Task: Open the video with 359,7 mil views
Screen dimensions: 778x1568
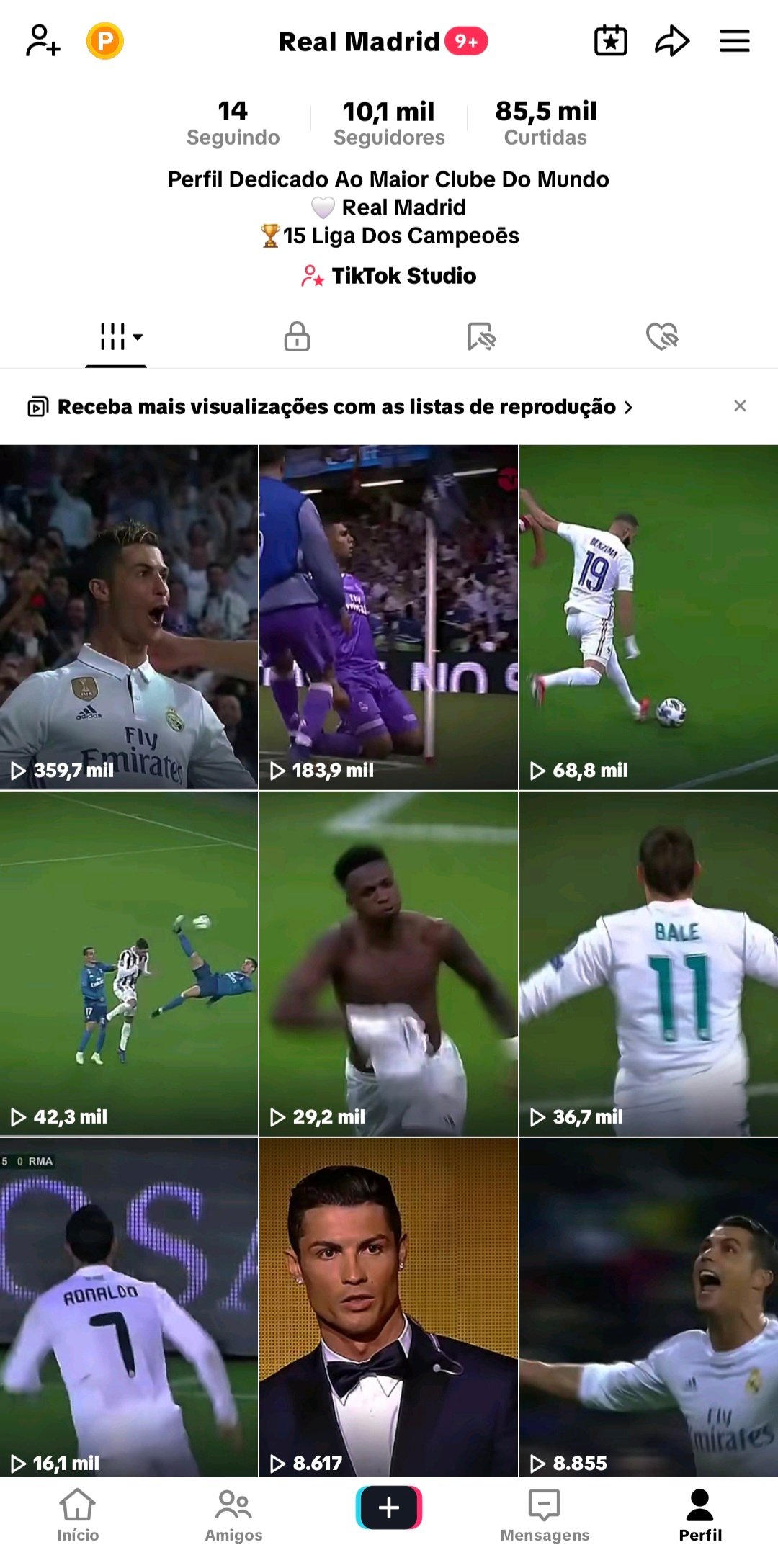Action: tap(129, 617)
